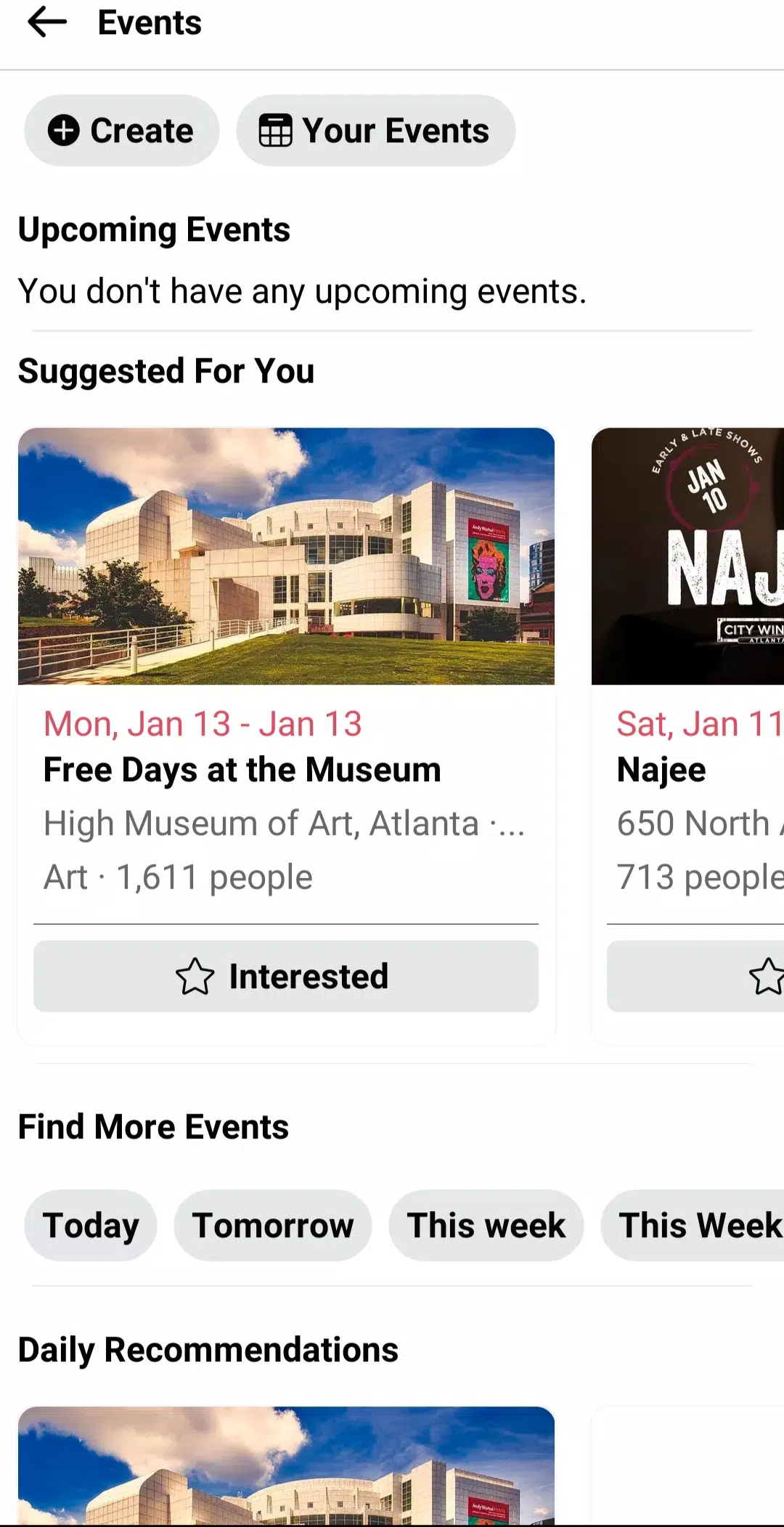Create a new event
784x1527 pixels.
coord(122,131)
